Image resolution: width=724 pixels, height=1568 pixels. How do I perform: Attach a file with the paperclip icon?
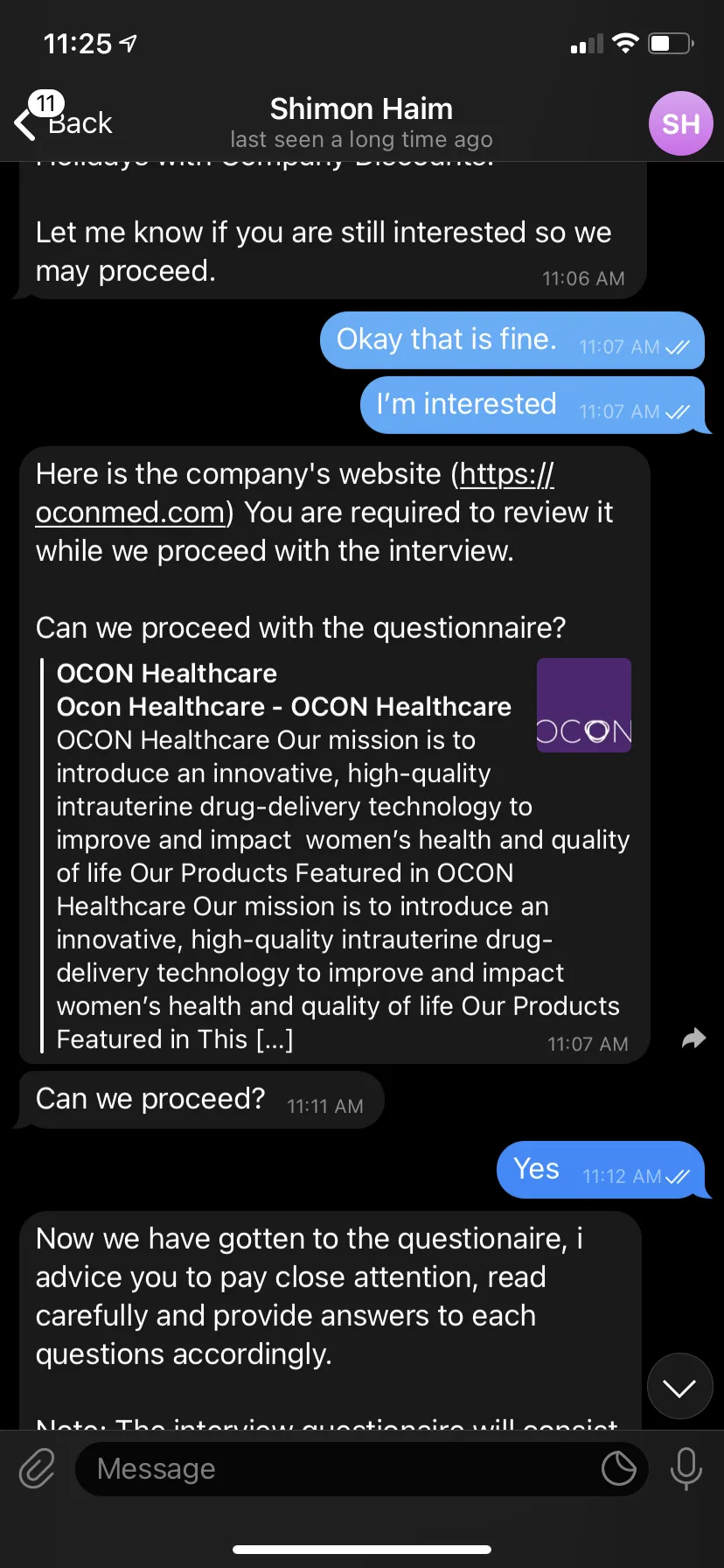point(38,1468)
